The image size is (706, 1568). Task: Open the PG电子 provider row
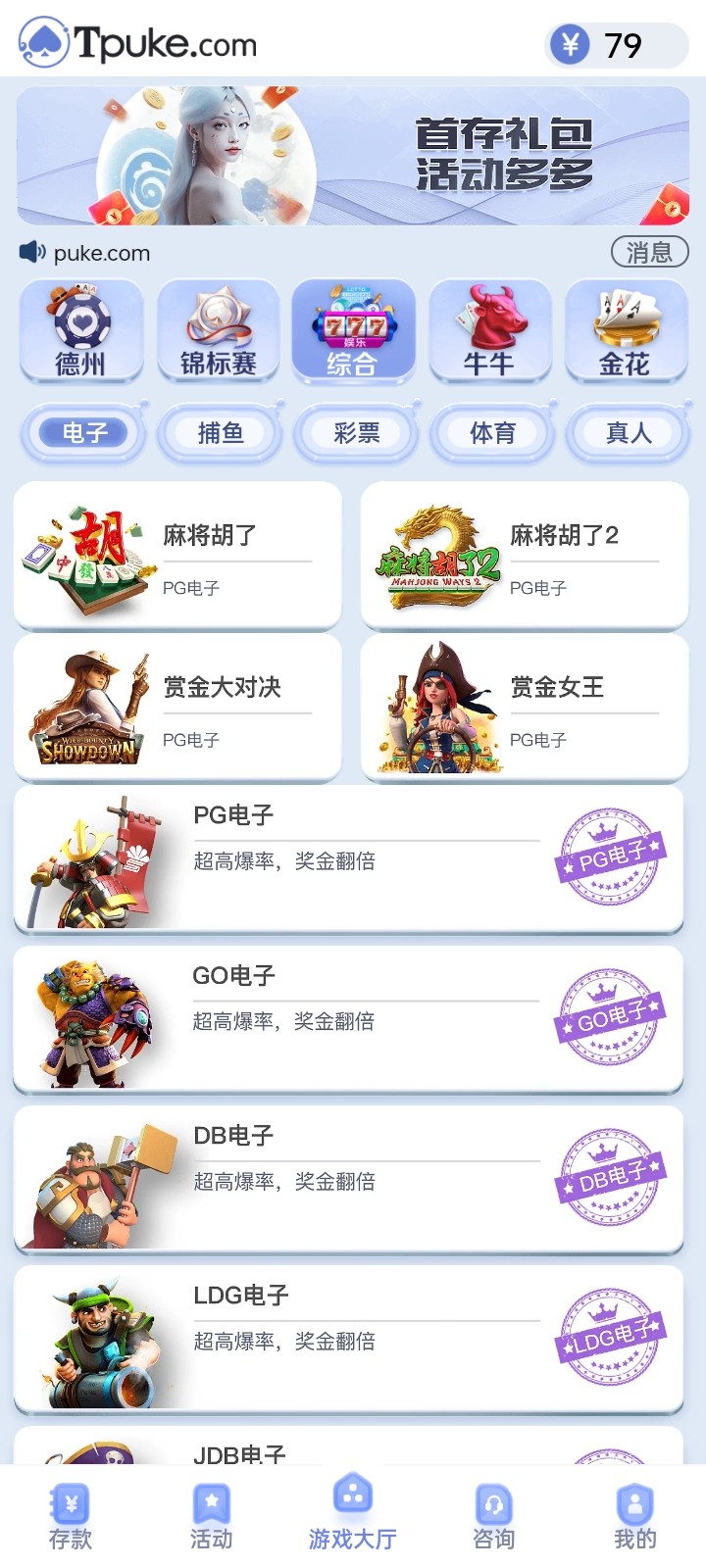pos(348,858)
